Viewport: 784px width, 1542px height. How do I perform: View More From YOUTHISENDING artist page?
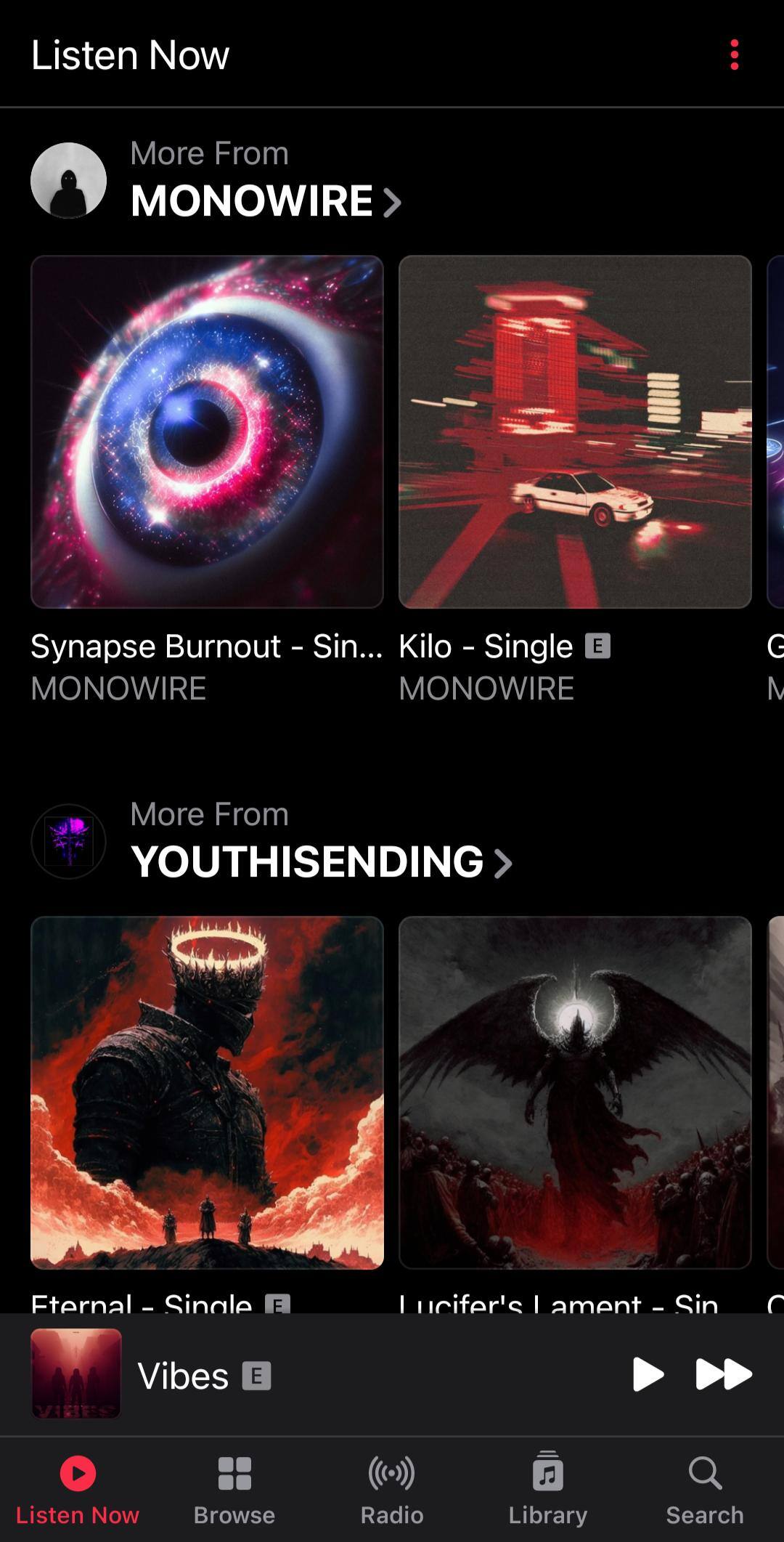pos(321,861)
